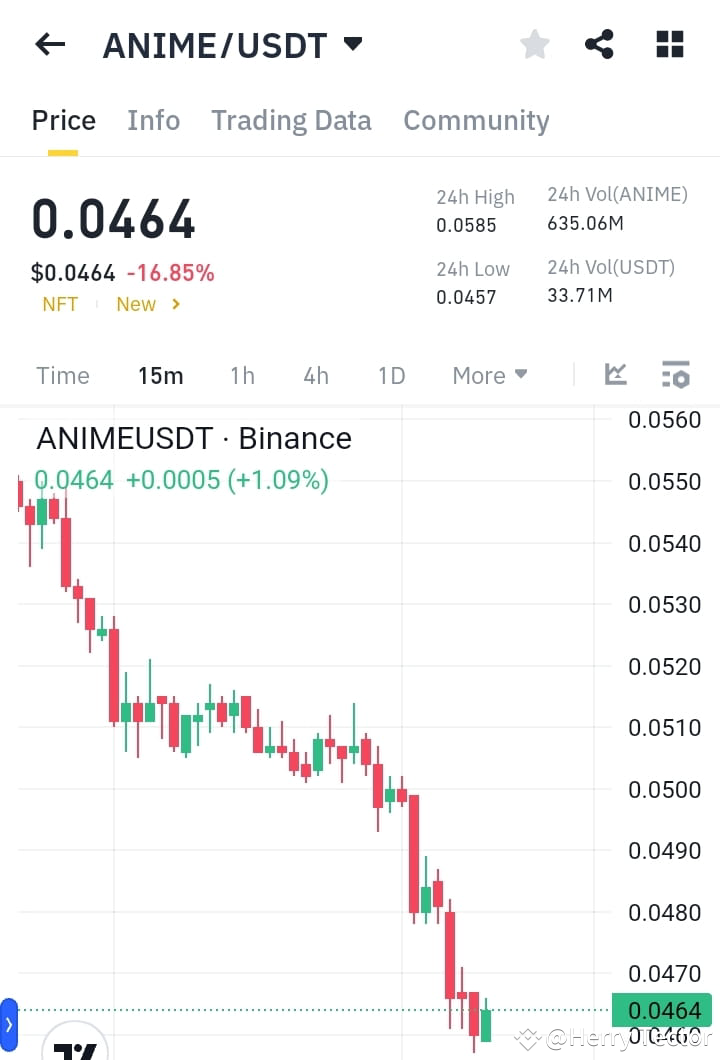
Task: Switch to the Community tab
Action: 476,120
